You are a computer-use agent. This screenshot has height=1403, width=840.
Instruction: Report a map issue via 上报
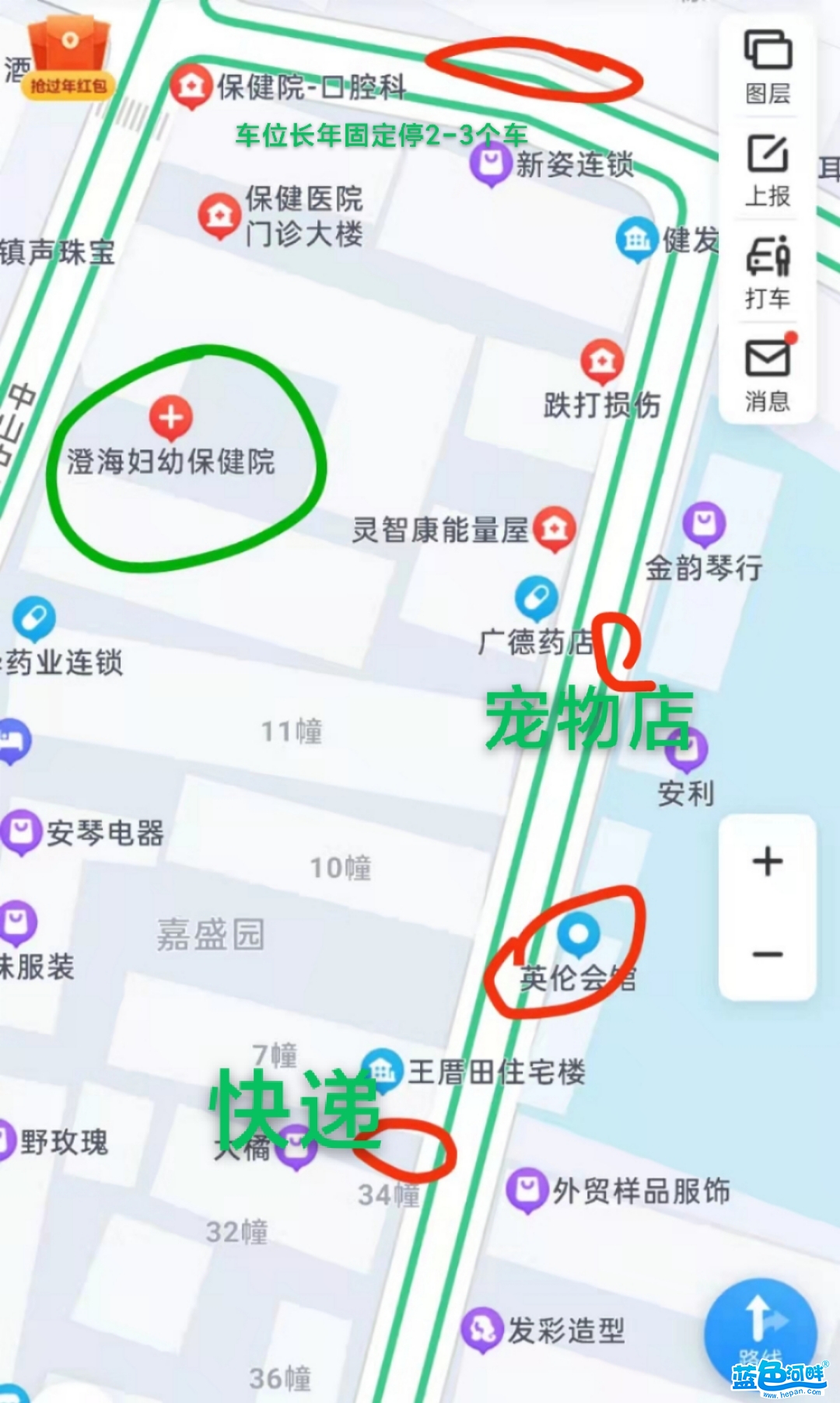(x=767, y=170)
